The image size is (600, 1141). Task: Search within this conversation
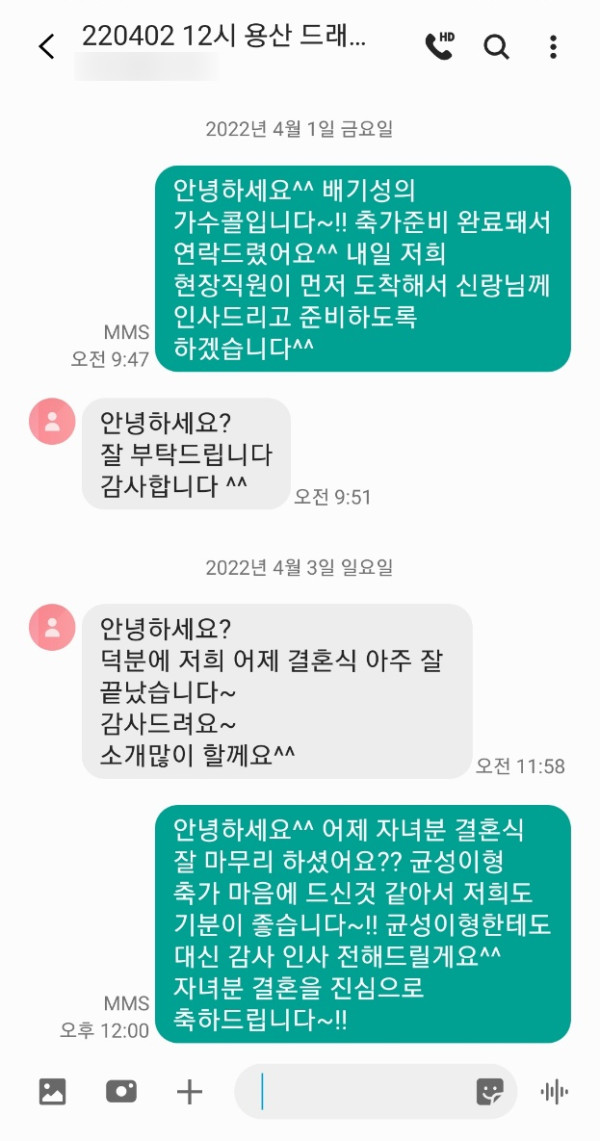point(496,47)
